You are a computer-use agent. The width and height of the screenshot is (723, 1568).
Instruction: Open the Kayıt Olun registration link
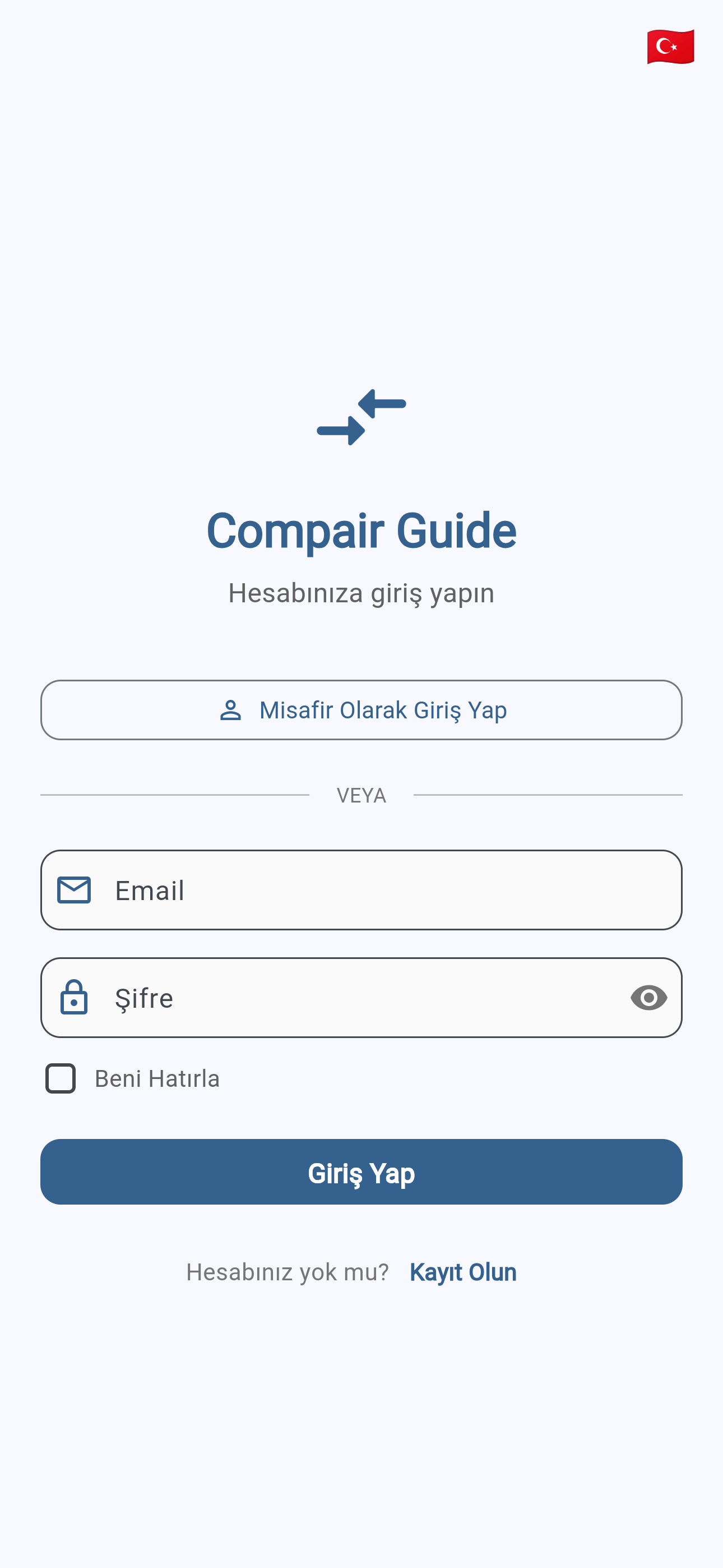pyautogui.click(x=462, y=1272)
